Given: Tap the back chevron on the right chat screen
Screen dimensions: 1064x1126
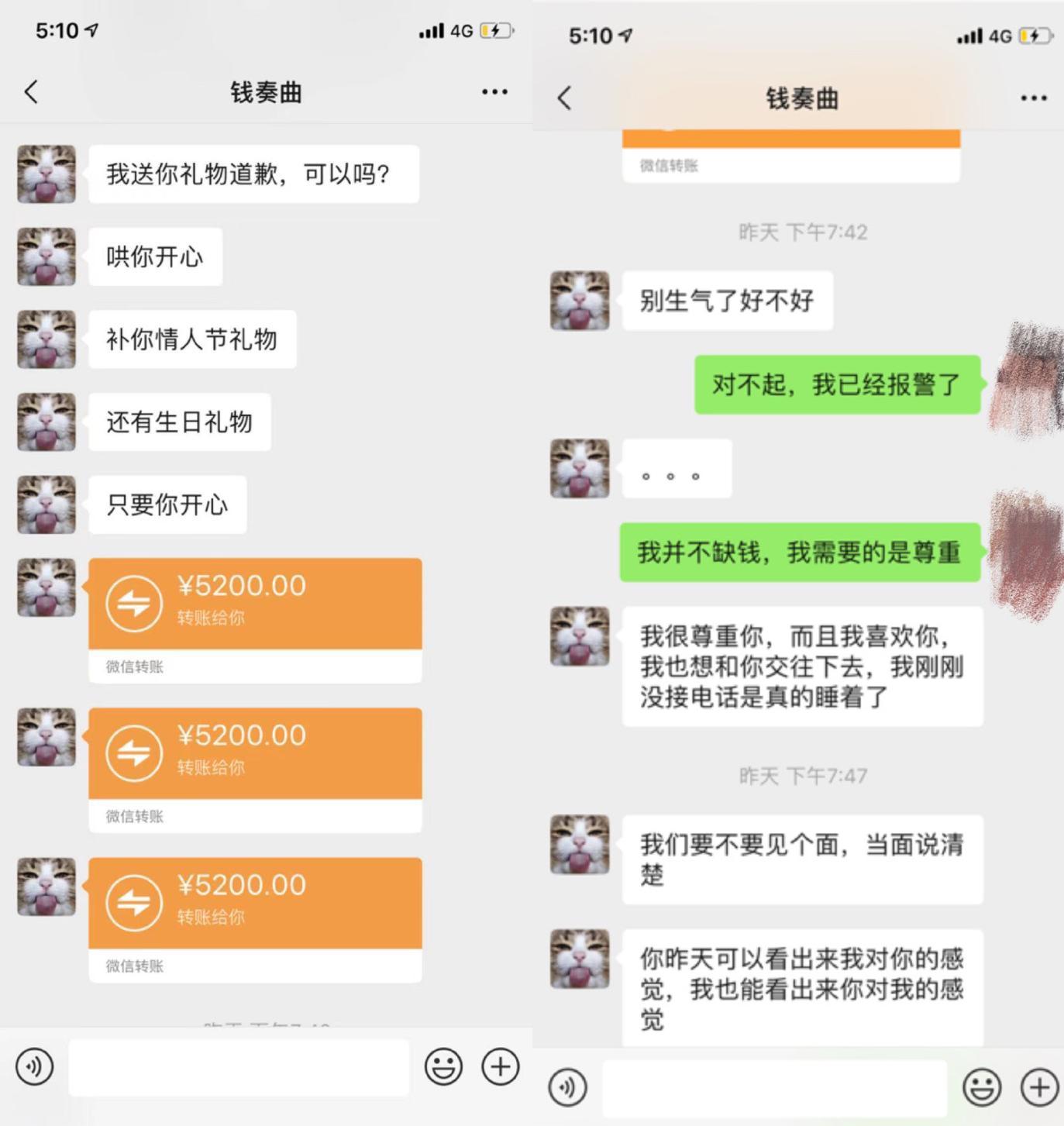Looking at the screenshot, I should (564, 98).
